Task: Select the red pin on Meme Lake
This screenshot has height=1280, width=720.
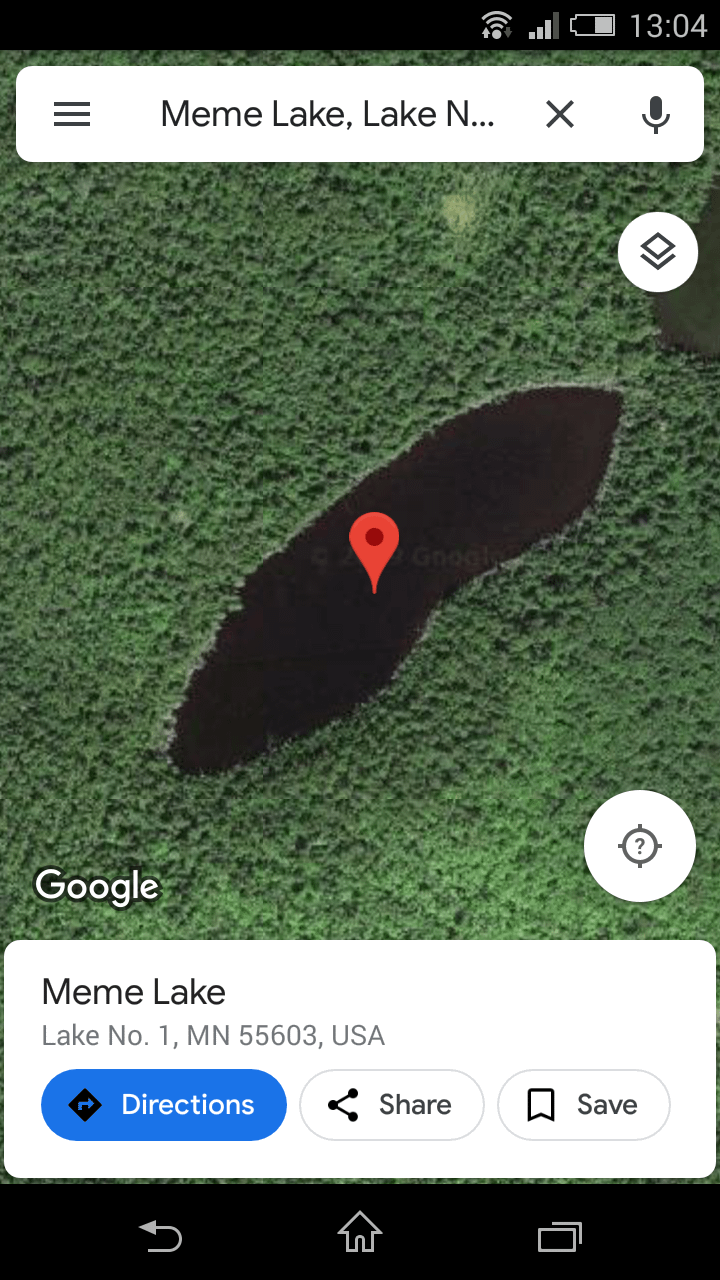Action: (374, 547)
